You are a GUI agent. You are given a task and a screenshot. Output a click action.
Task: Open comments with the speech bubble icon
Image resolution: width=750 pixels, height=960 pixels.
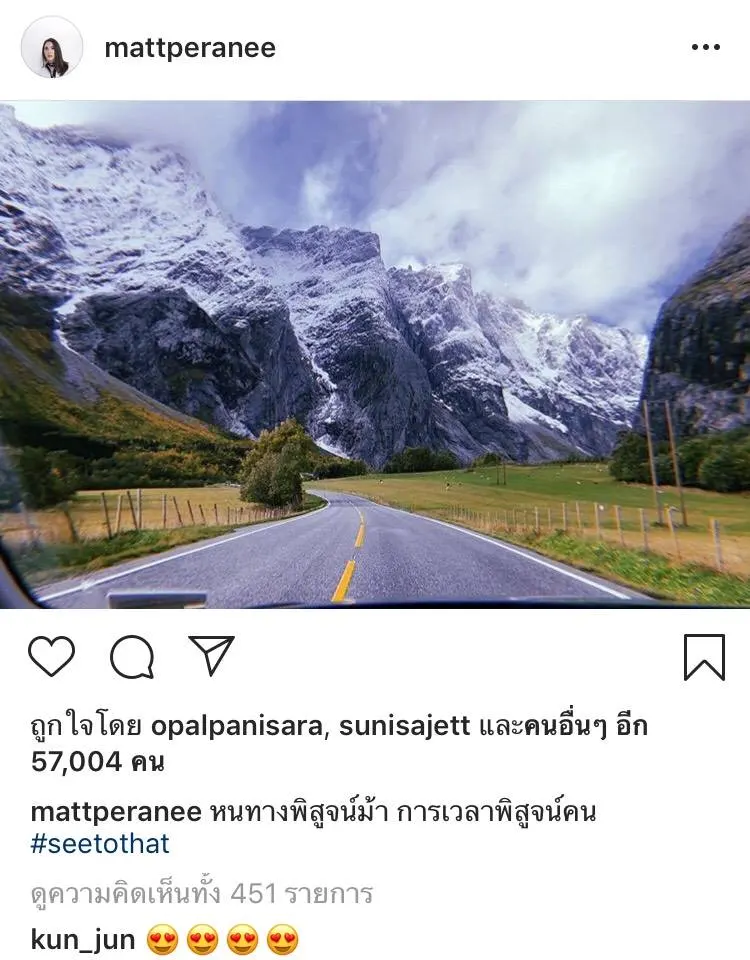pyautogui.click(x=132, y=657)
